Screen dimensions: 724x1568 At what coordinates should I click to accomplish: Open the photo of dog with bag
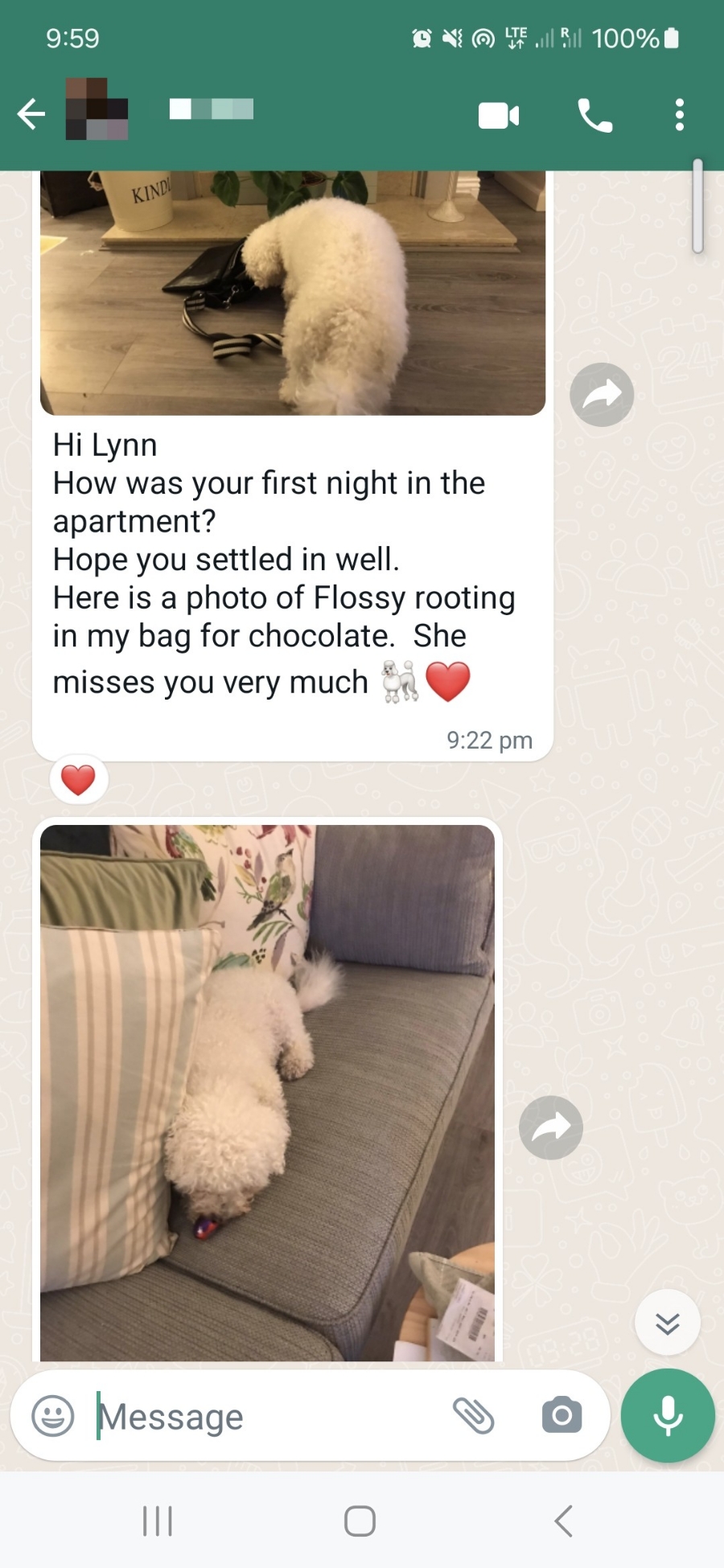click(293, 293)
